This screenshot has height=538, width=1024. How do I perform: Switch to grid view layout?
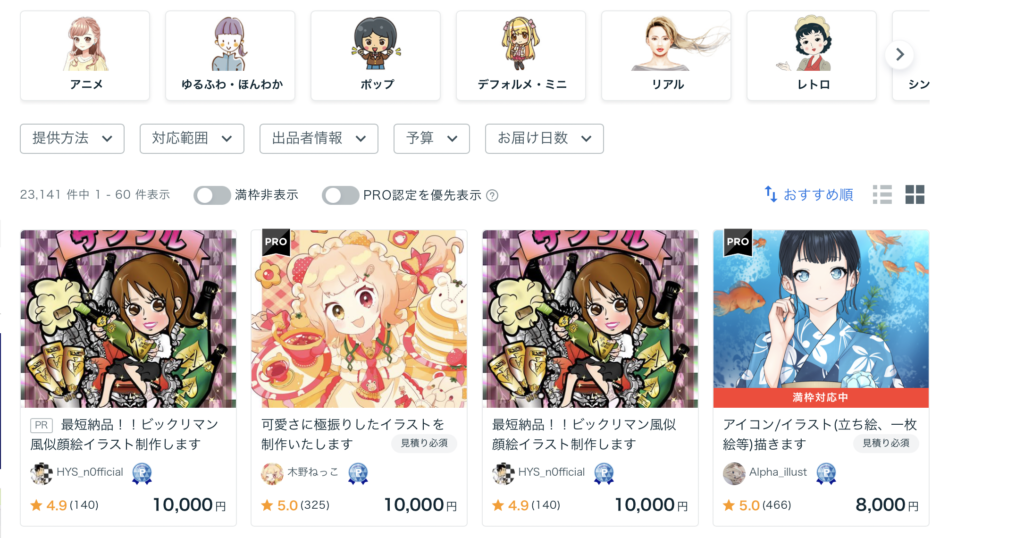(915, 195)
